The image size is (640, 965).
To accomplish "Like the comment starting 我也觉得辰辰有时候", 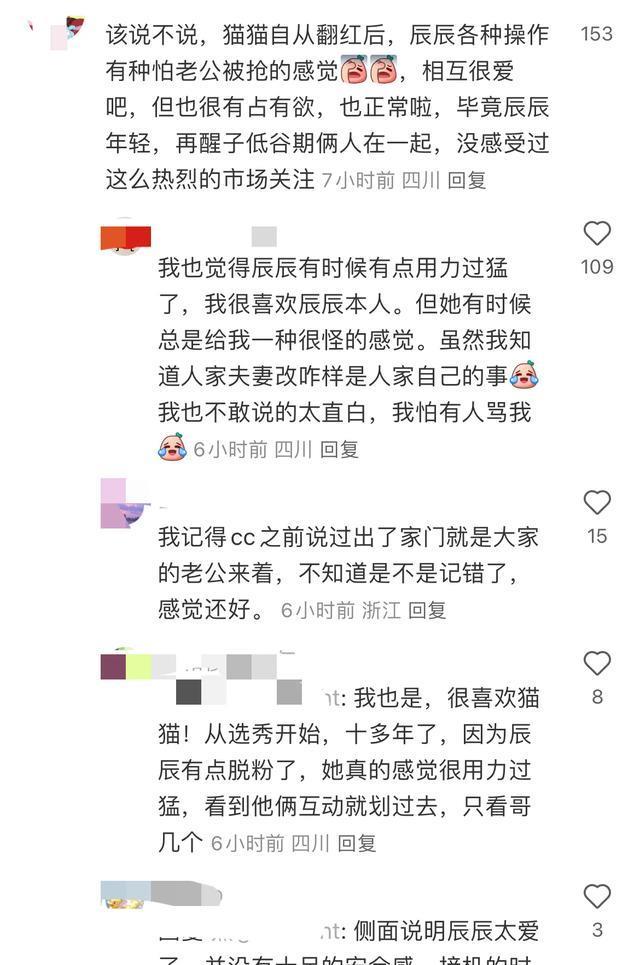I will 597,234.
